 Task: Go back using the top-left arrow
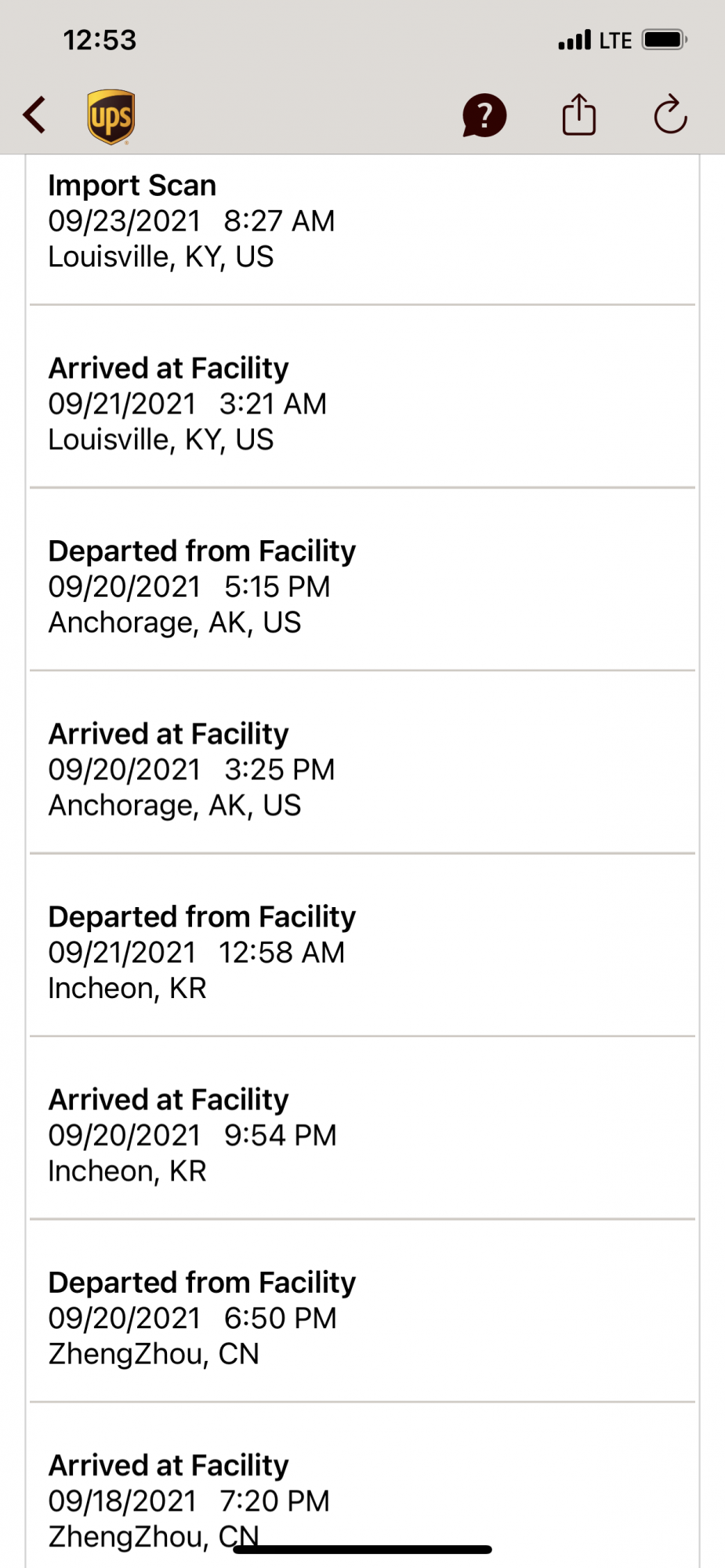click(x=34, y=115)
